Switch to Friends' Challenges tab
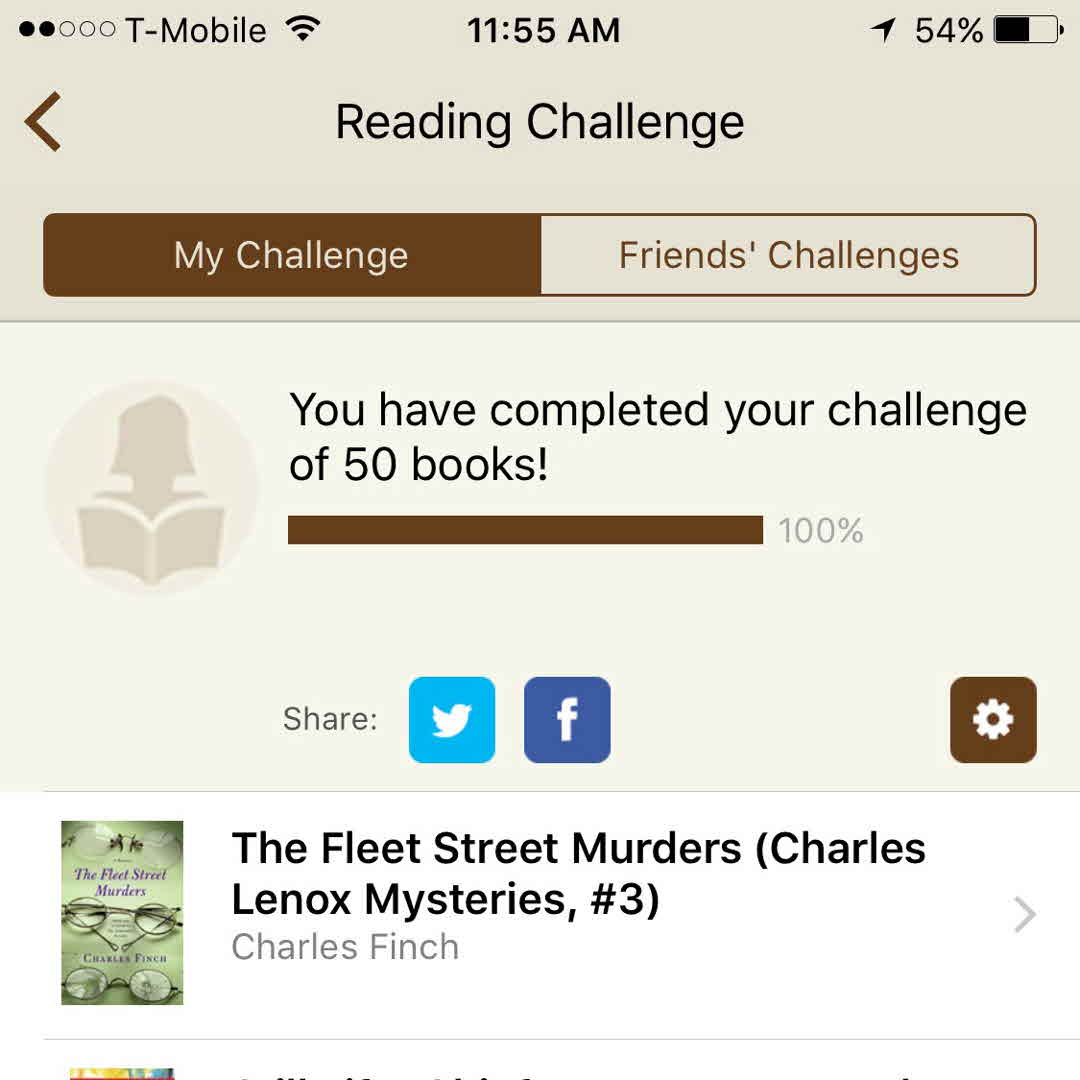Viewport: 1080px width, 1080px height. click(x=788, y=255)
